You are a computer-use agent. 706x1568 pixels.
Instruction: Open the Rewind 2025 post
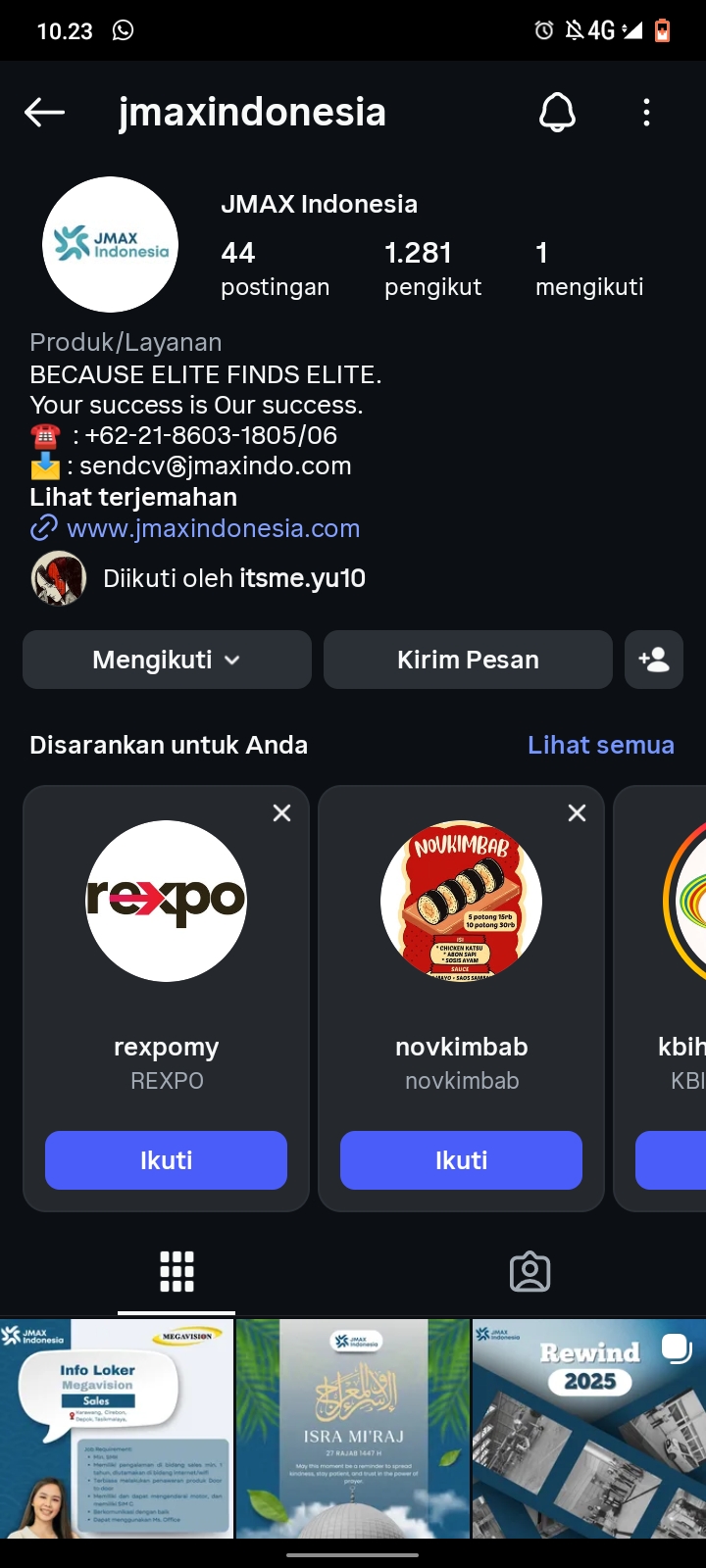point(589,1428)
